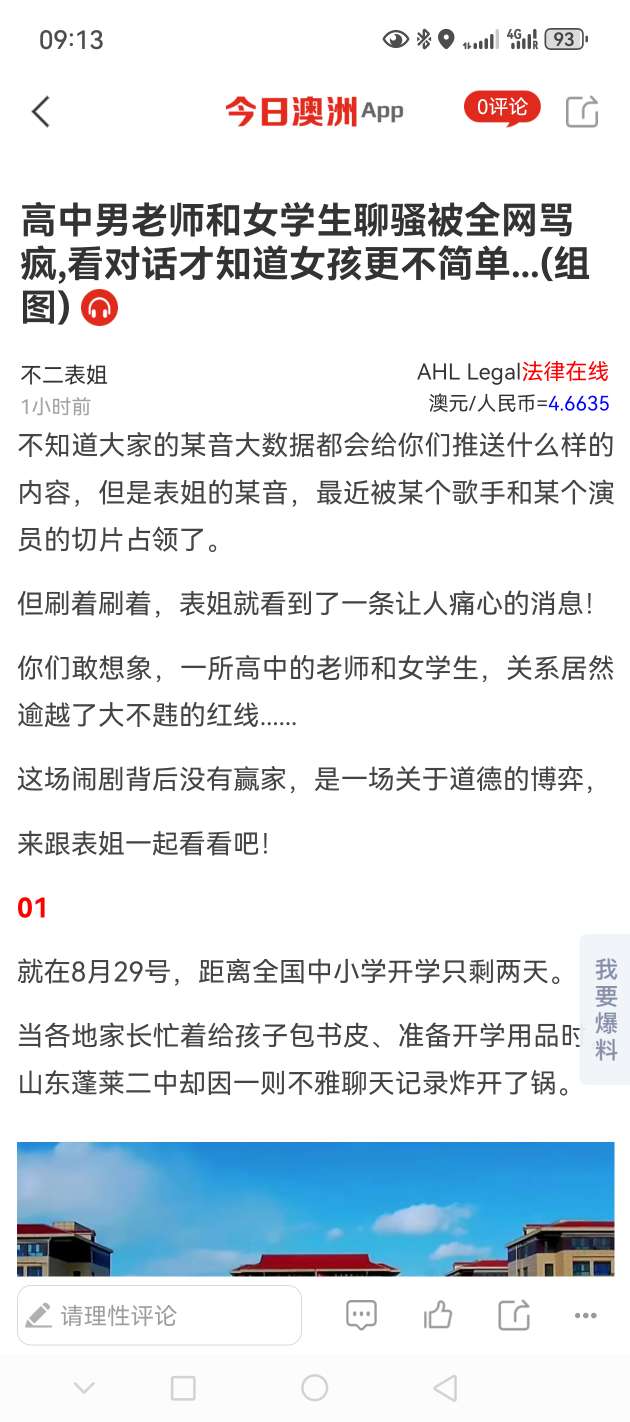The image size is (630, 1422).
Task: Play audio with the red headphone icon
Action: tap(99, 306)
